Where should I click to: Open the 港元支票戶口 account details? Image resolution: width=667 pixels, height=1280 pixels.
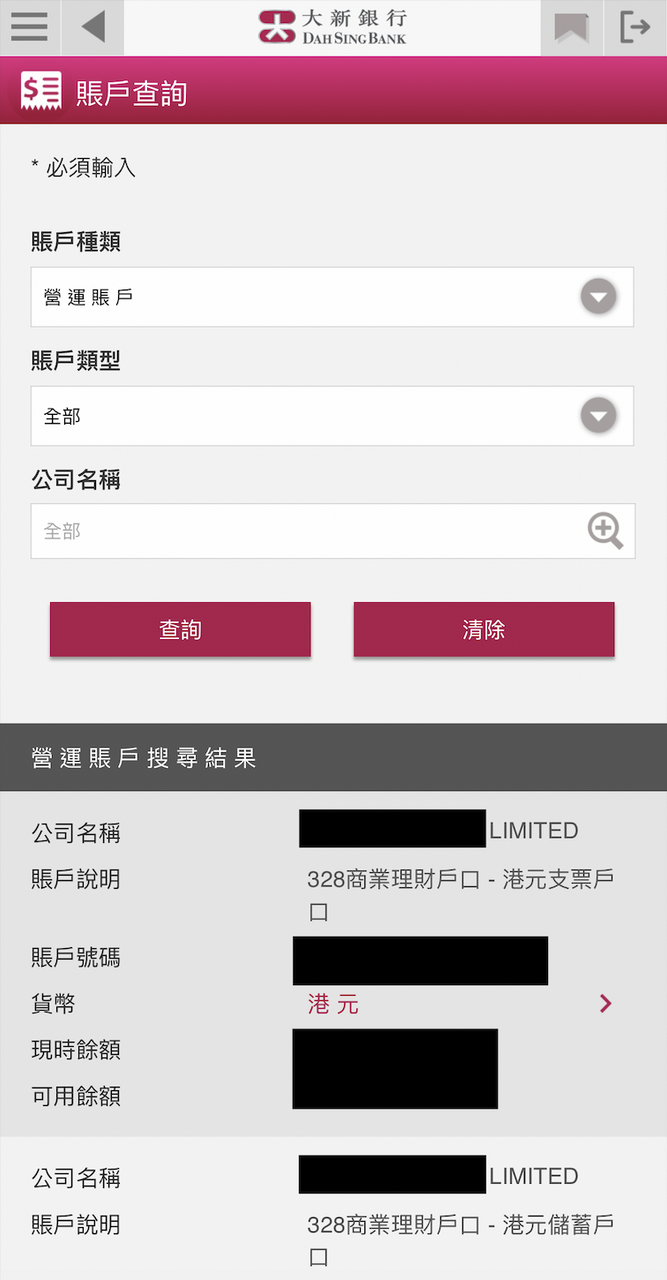[604, 1004]
